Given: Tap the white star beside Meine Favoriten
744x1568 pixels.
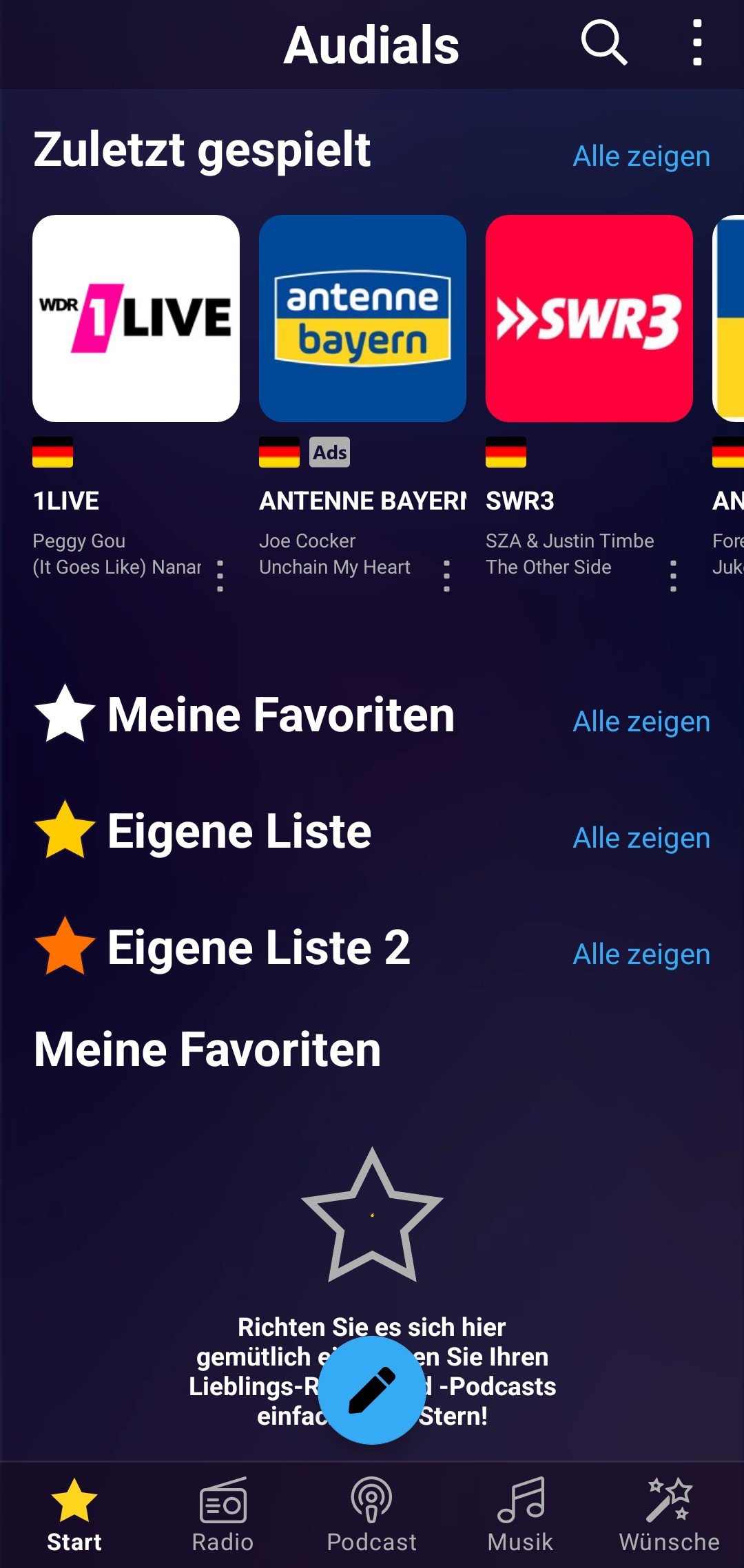Looking at the screenshot, I should [x=65, y=714].
